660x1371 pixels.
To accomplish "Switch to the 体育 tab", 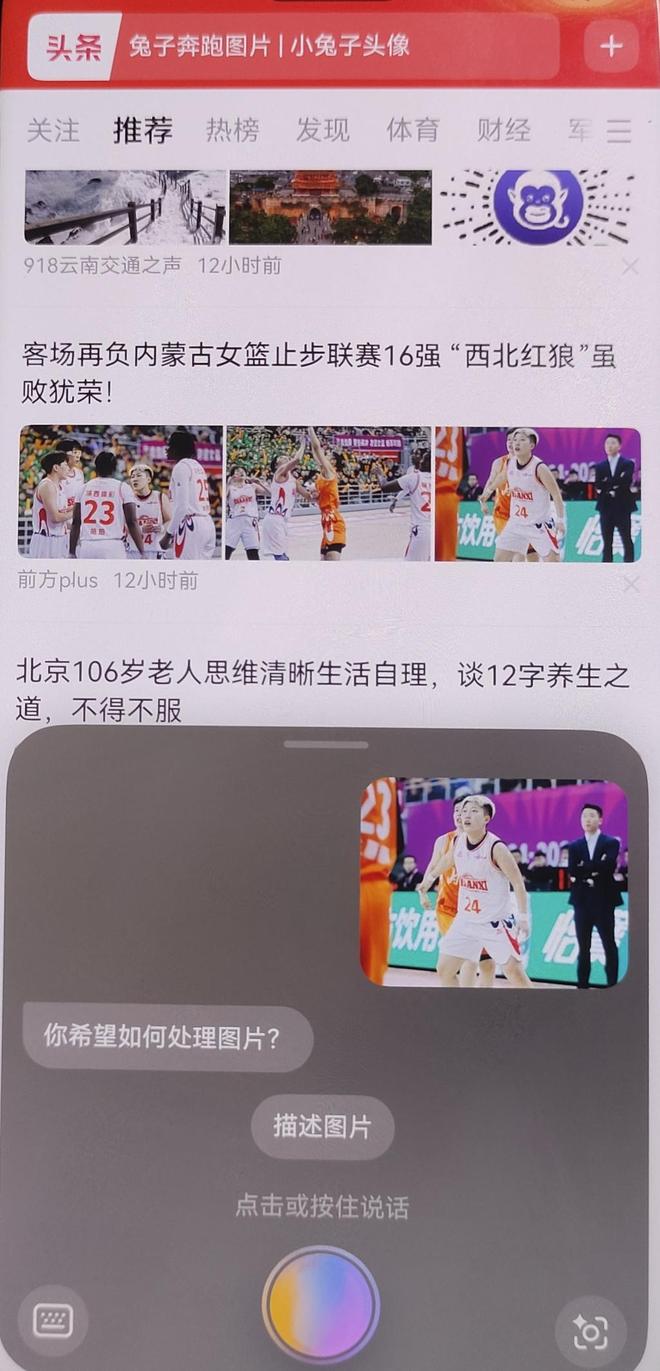I will tap(412, 130).
